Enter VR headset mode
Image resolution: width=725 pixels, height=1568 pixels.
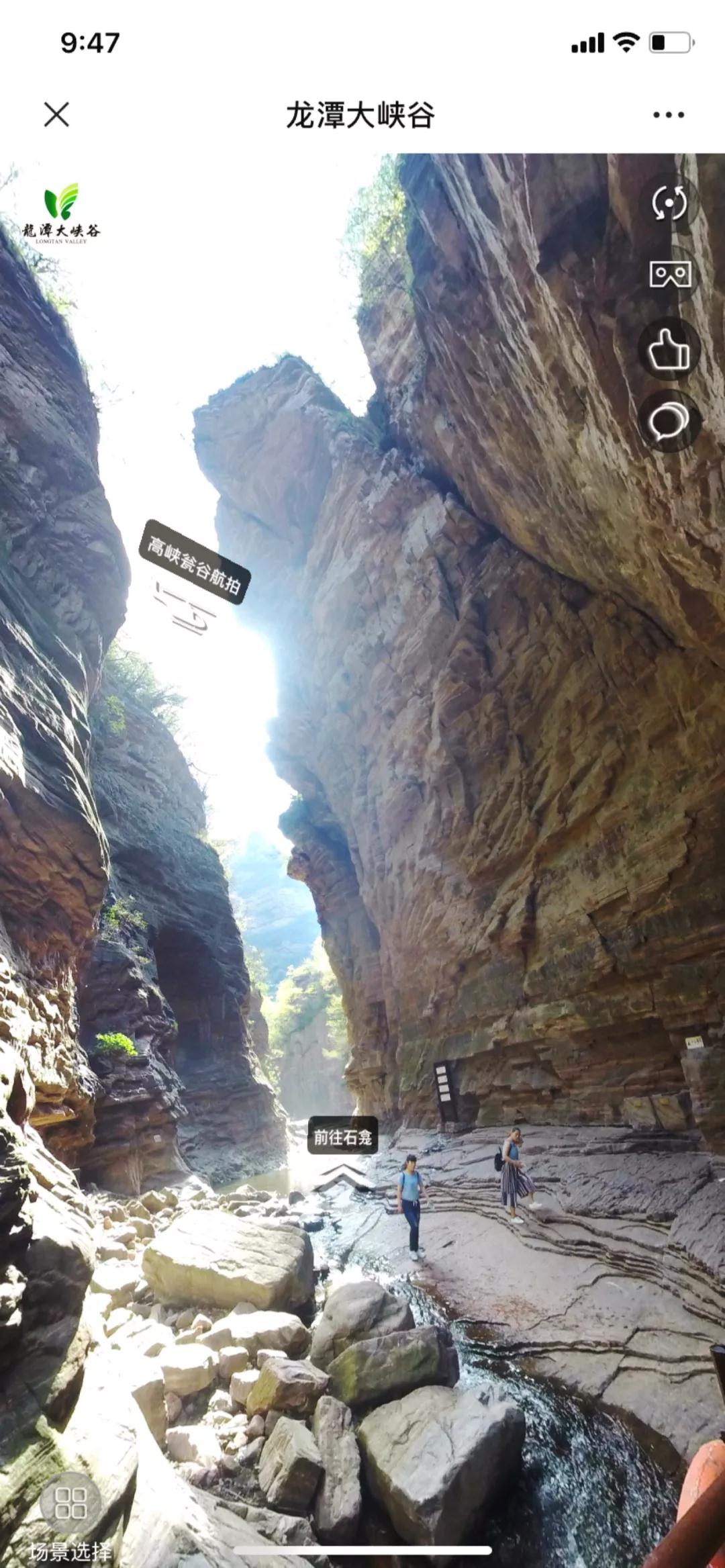click(669, 274)
